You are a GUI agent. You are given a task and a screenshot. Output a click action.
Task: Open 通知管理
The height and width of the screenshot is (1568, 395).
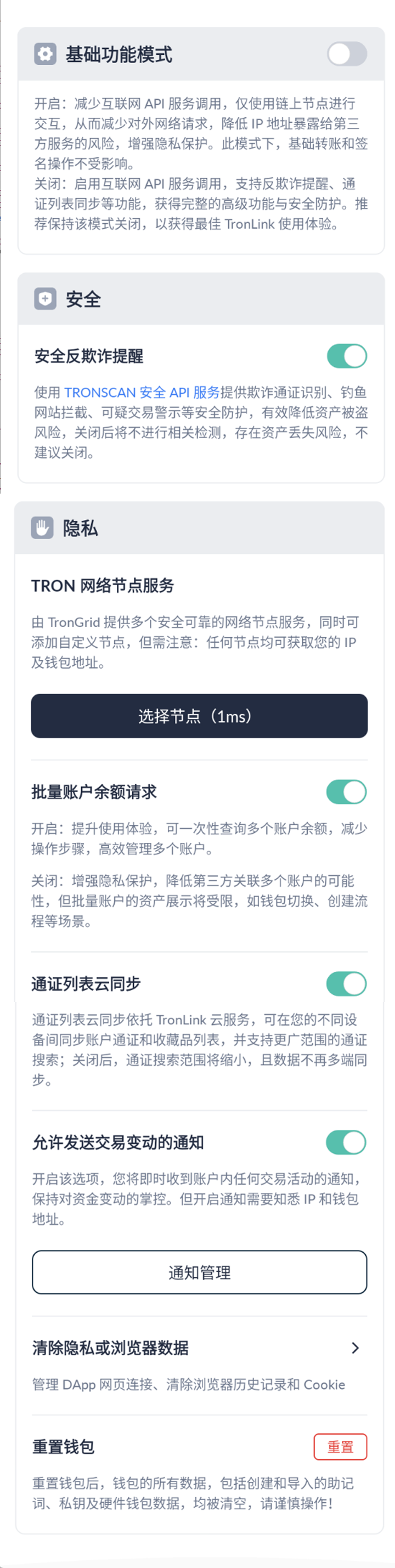tap(199, 1272)
